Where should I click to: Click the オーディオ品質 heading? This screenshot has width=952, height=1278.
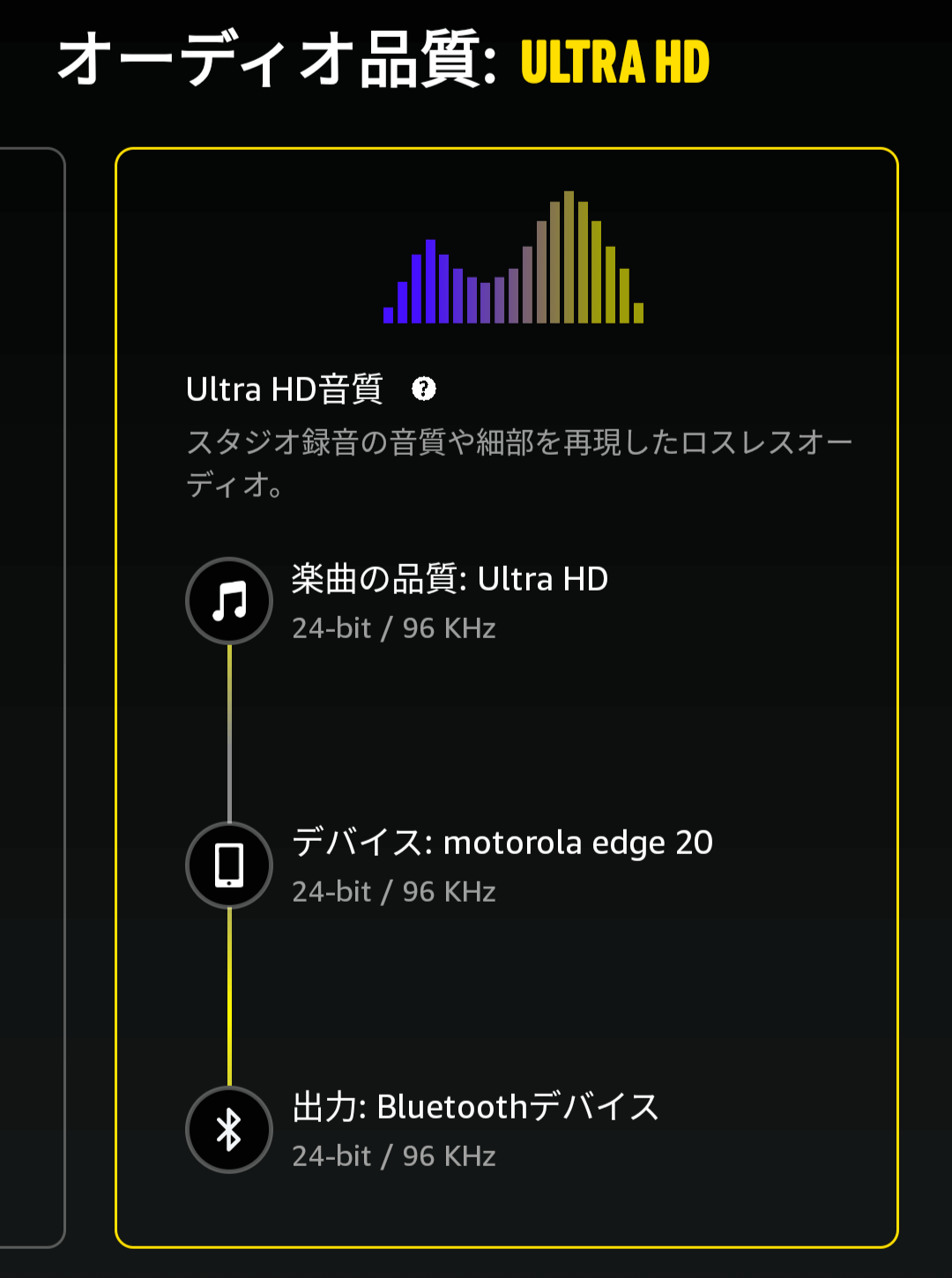(x=273, y=60)
